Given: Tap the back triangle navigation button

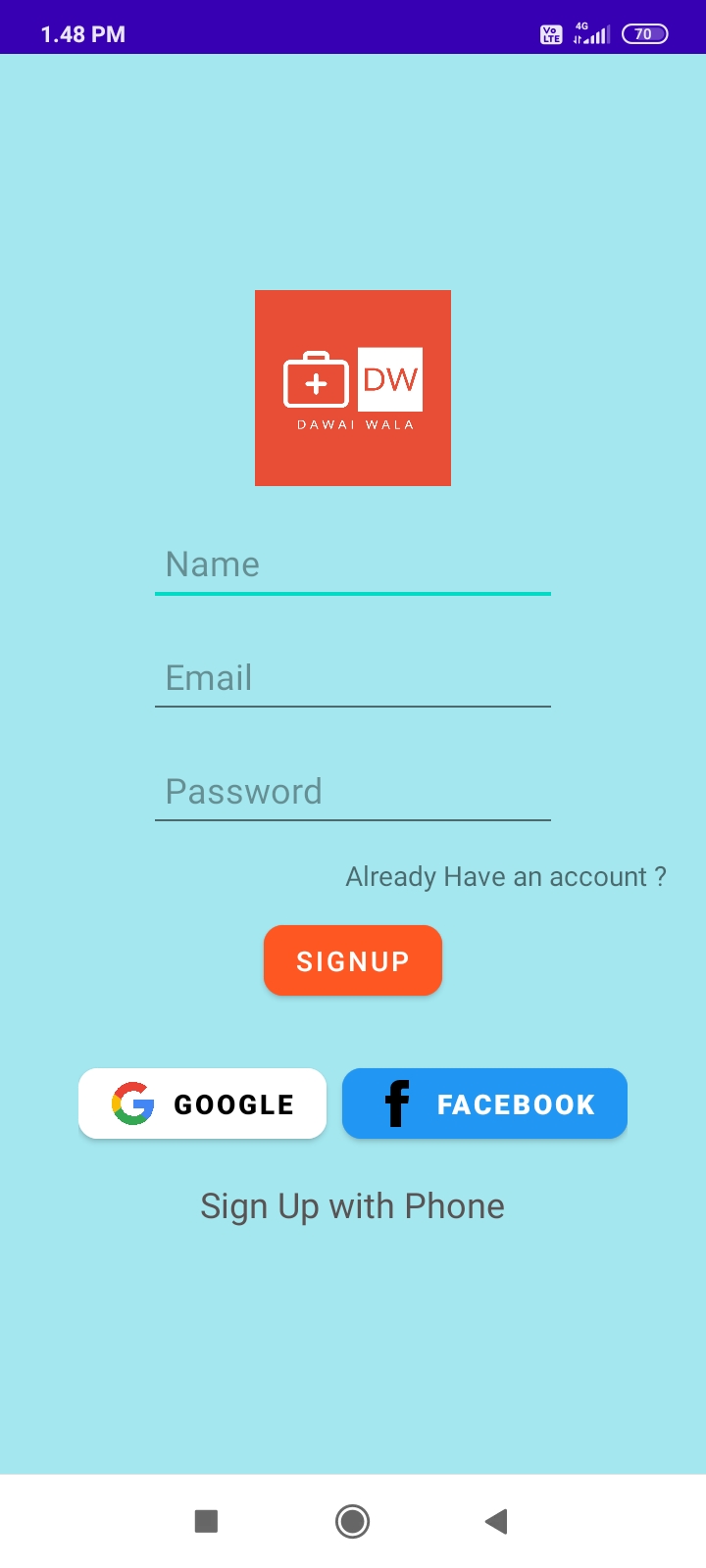Looking at the screenshot, I should [496, 1521].
